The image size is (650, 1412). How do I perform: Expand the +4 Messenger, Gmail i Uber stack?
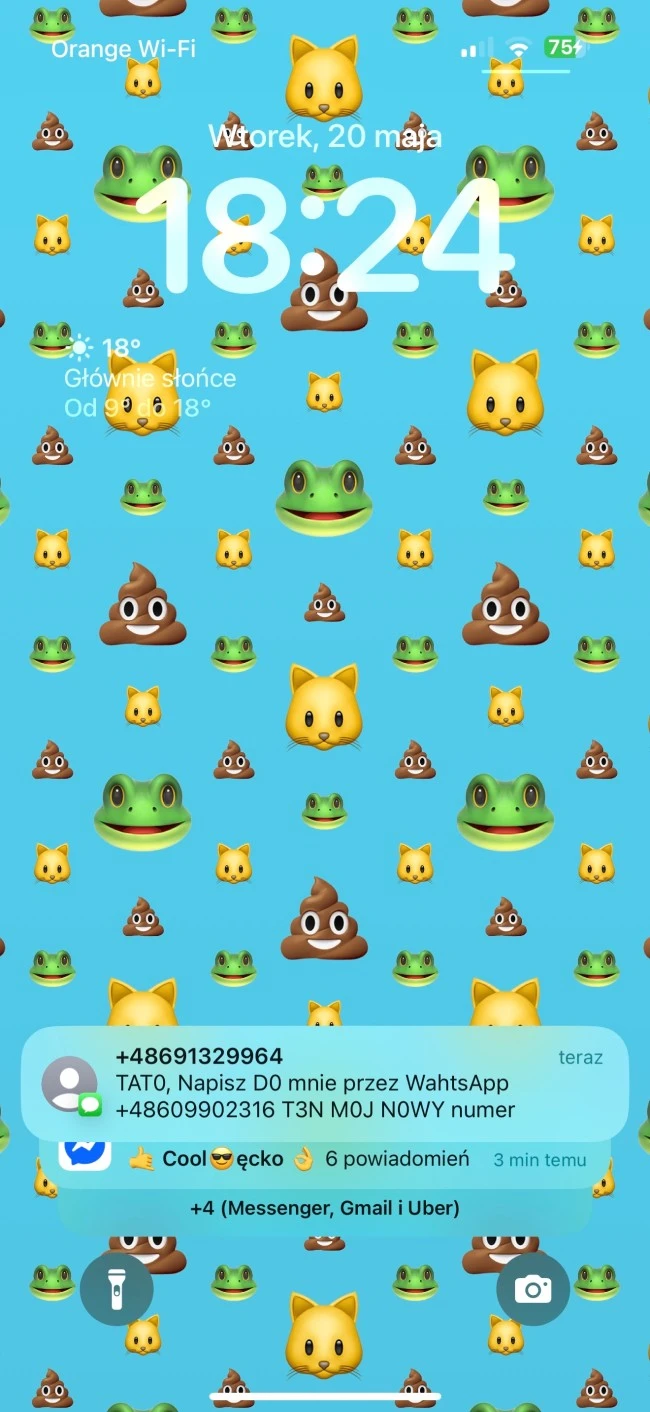pos(325,1208)
